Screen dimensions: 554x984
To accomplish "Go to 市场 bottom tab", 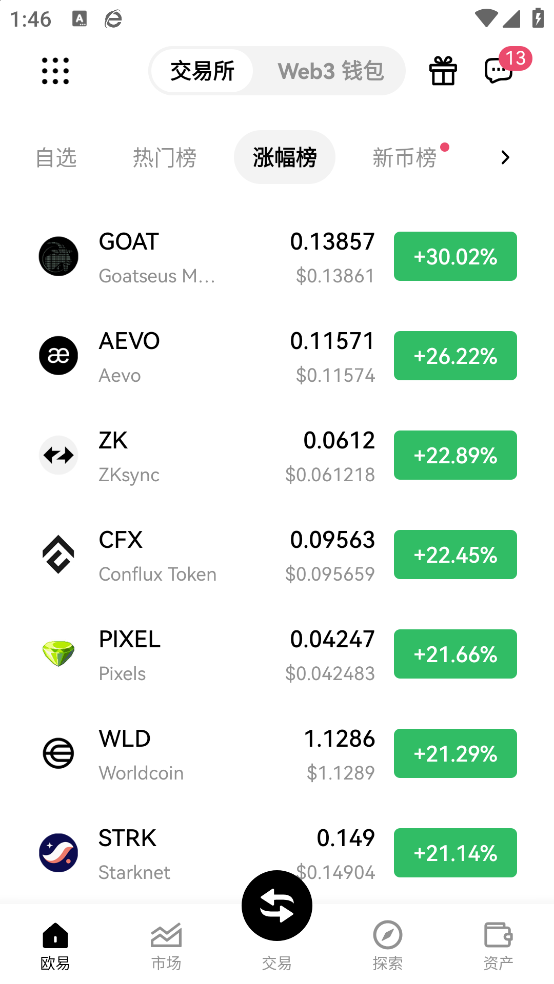I will click(166, 946).
